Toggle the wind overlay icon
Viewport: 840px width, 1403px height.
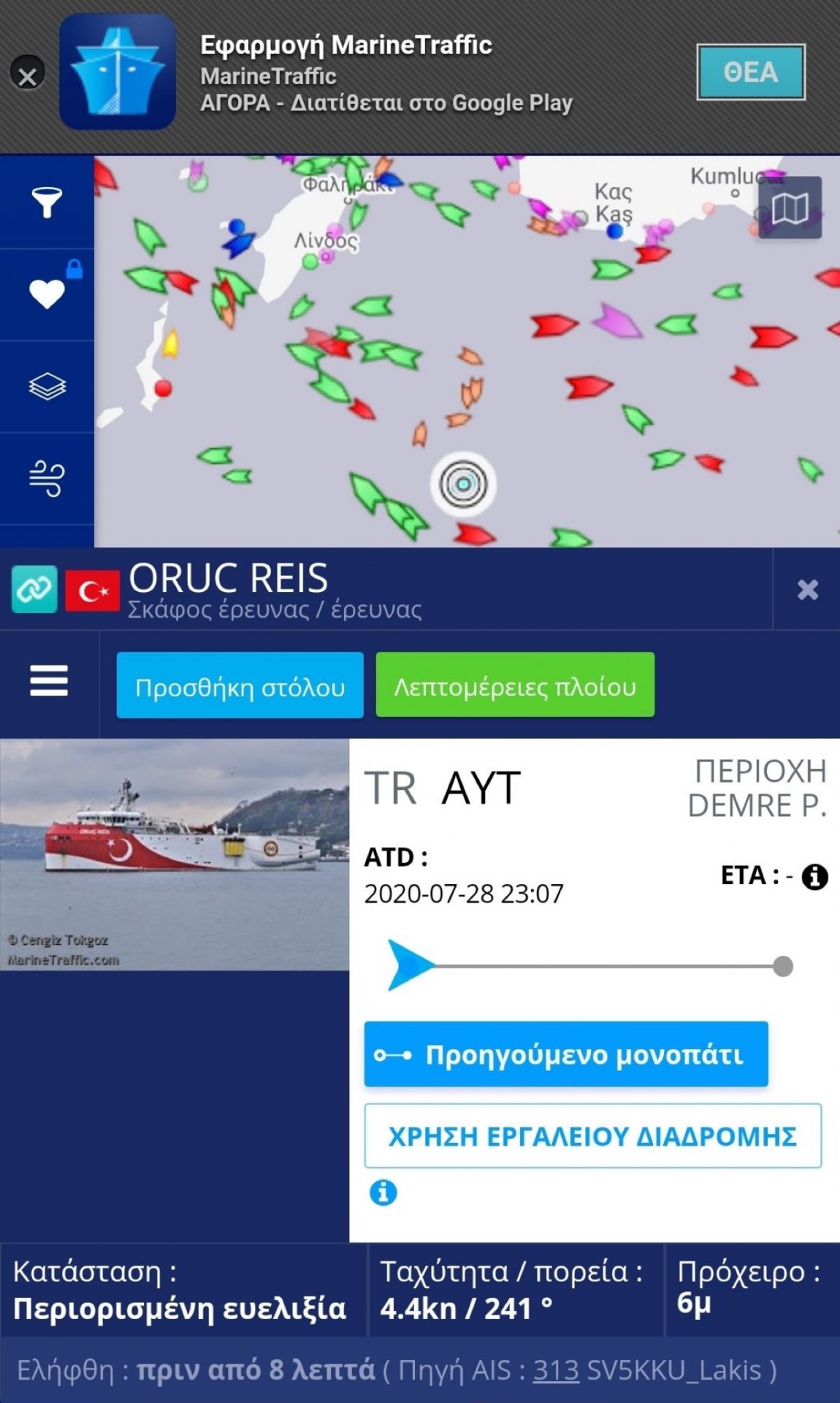(x=47, y=479)
